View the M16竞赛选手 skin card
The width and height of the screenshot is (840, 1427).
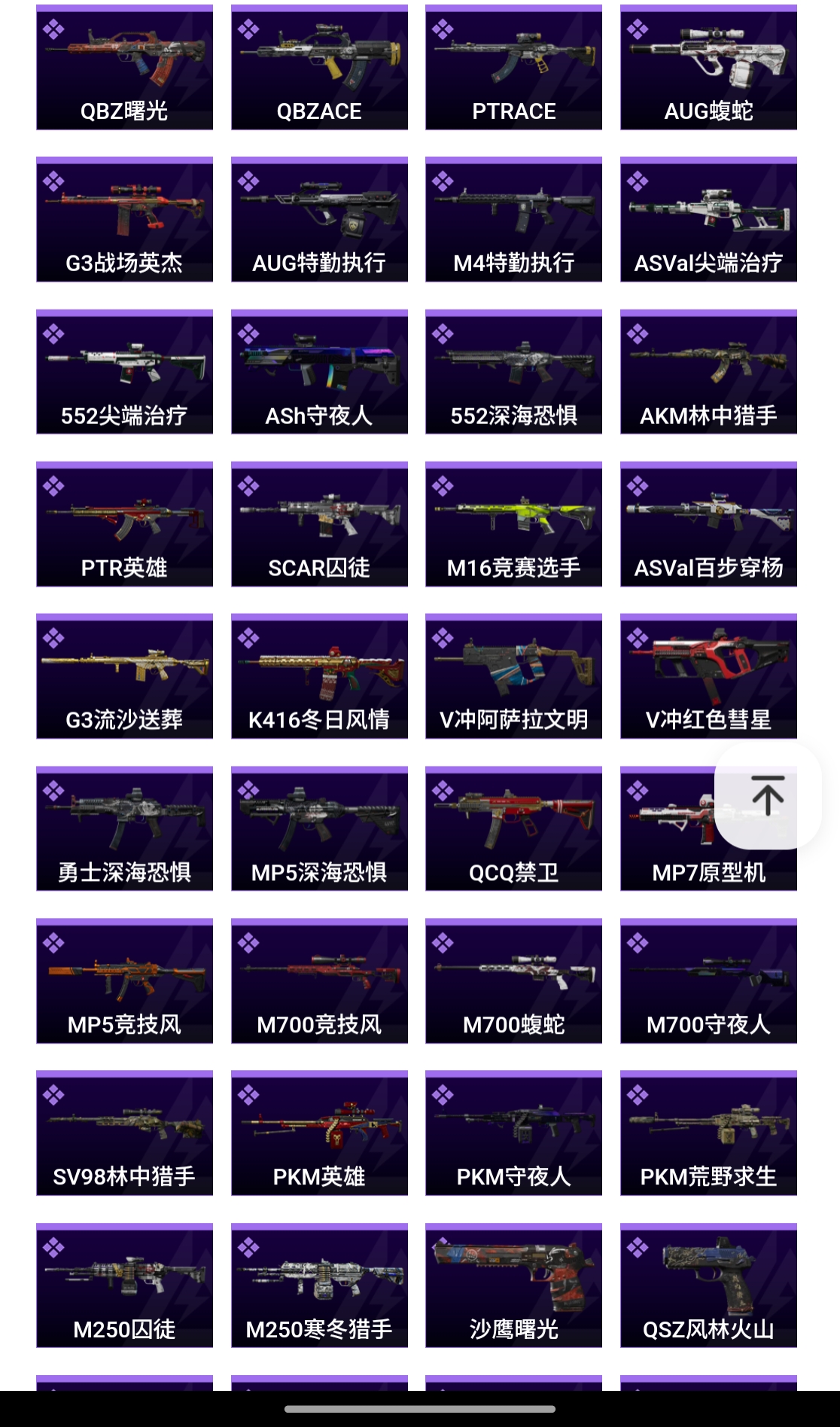click(513, 524)
